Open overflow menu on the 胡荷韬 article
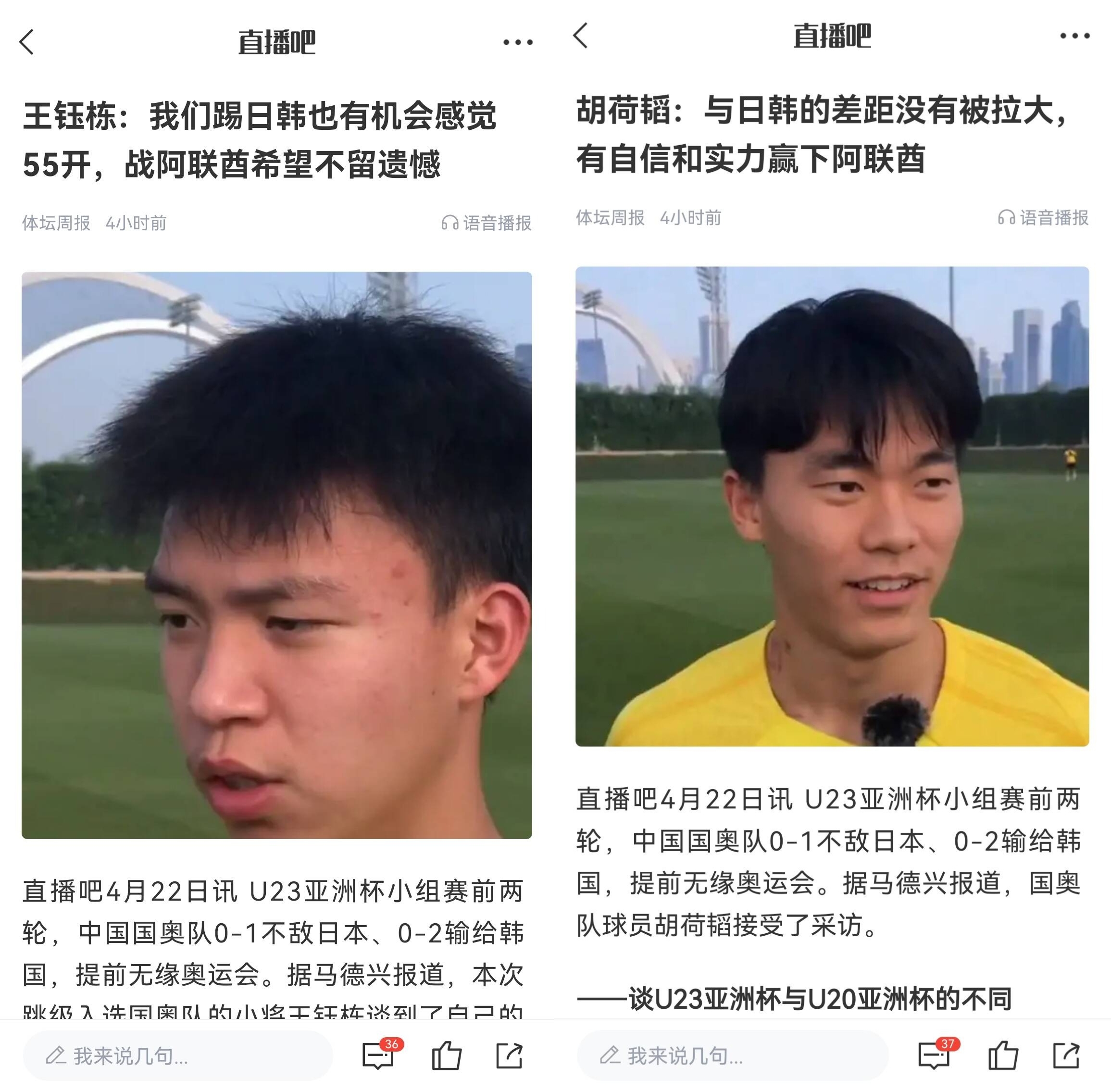Viewport: 1111px width, 1092px height. 1074,36
